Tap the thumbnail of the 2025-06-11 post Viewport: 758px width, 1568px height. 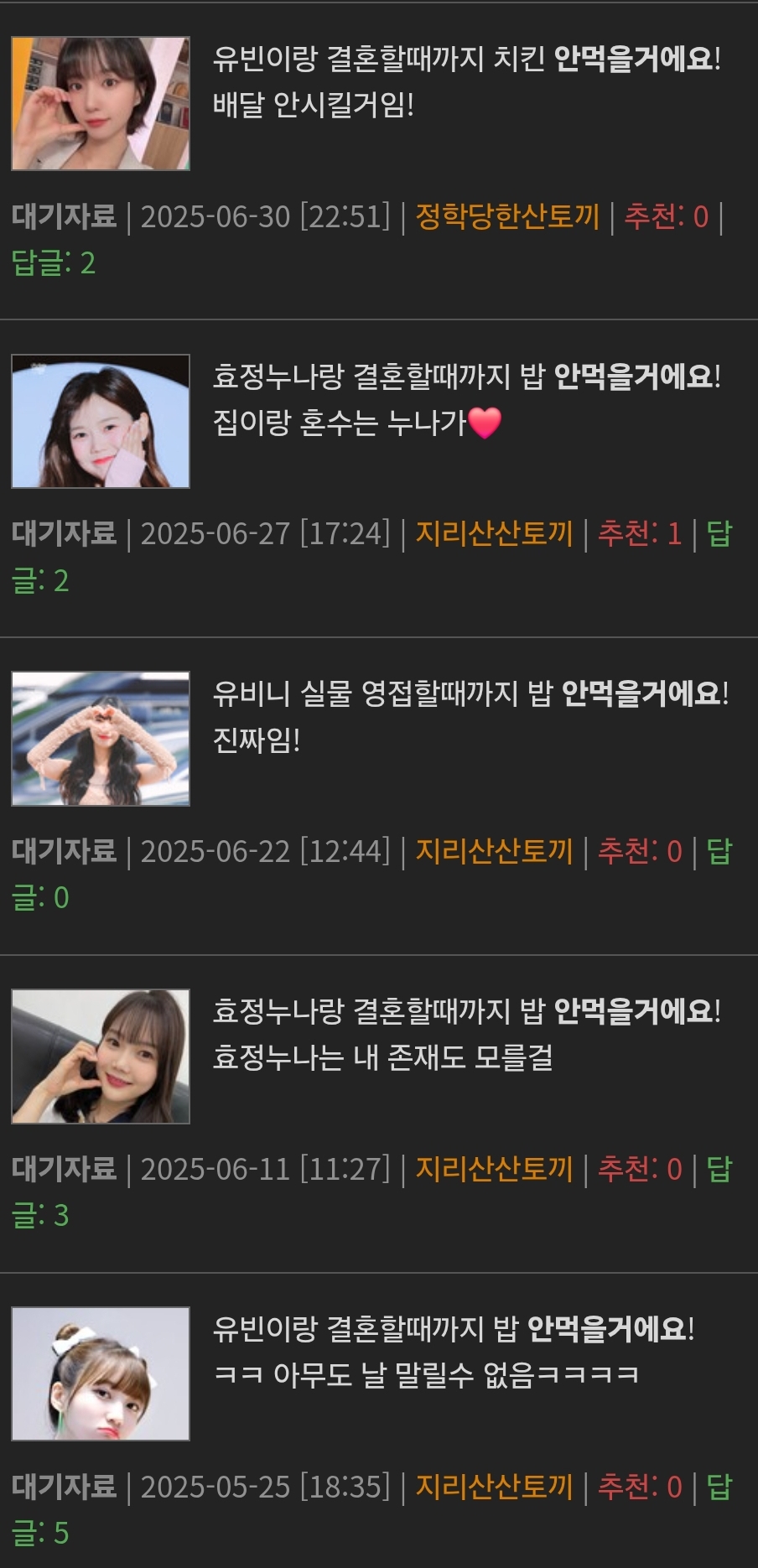pyautogui.click(x=101, y=1057)
